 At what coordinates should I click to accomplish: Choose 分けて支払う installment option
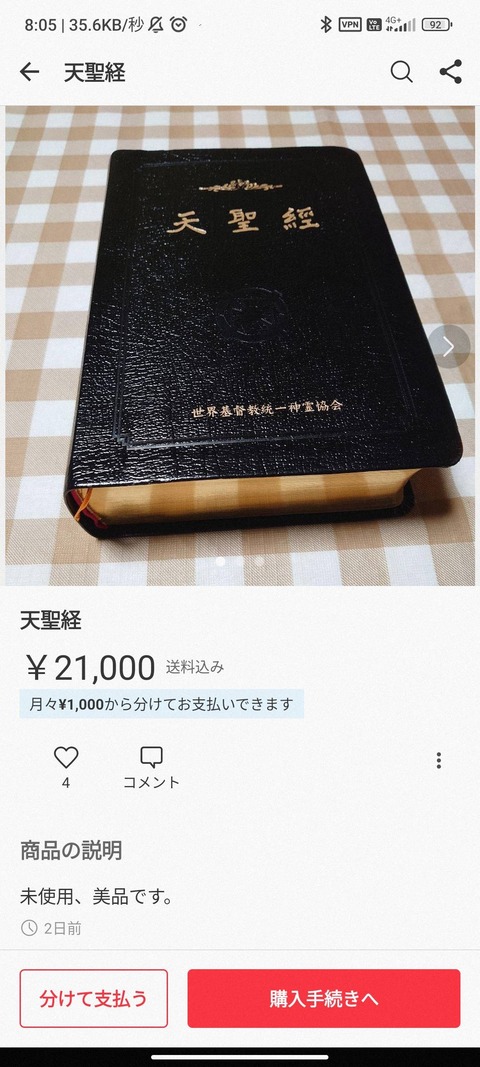pyautogui.click(x=93, y=998)
